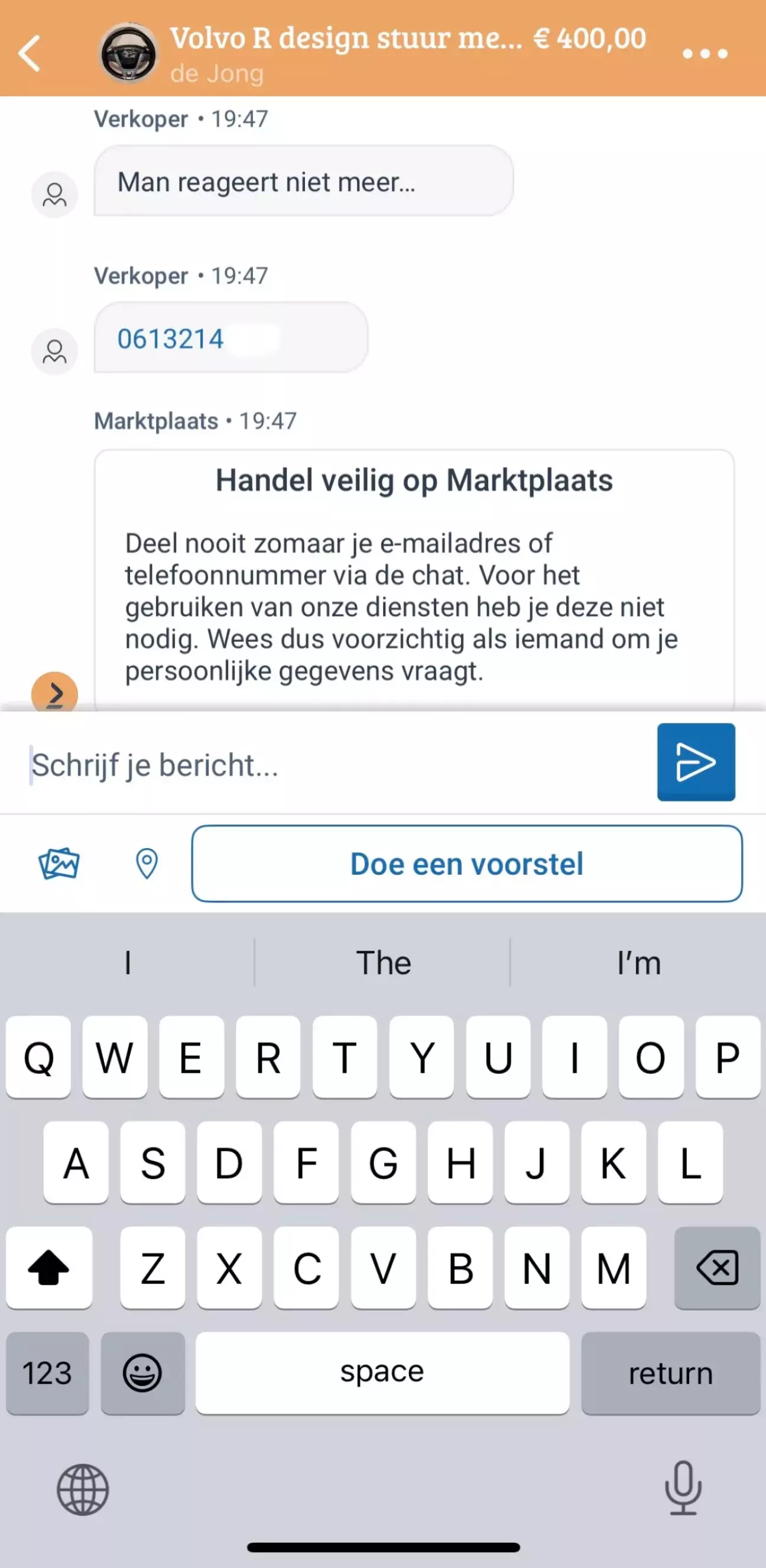Viewport: 766px width, 1568px height.
Task: Tap the Doe een voorstel button
Action: (466, 863)
